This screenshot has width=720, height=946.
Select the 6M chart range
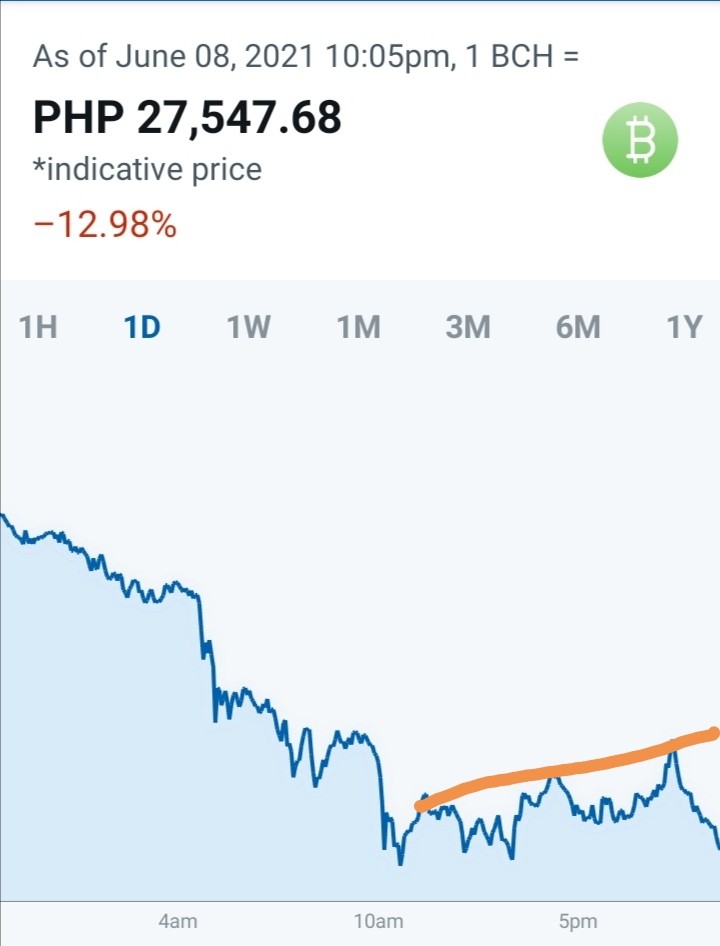[x=578, y=327]
